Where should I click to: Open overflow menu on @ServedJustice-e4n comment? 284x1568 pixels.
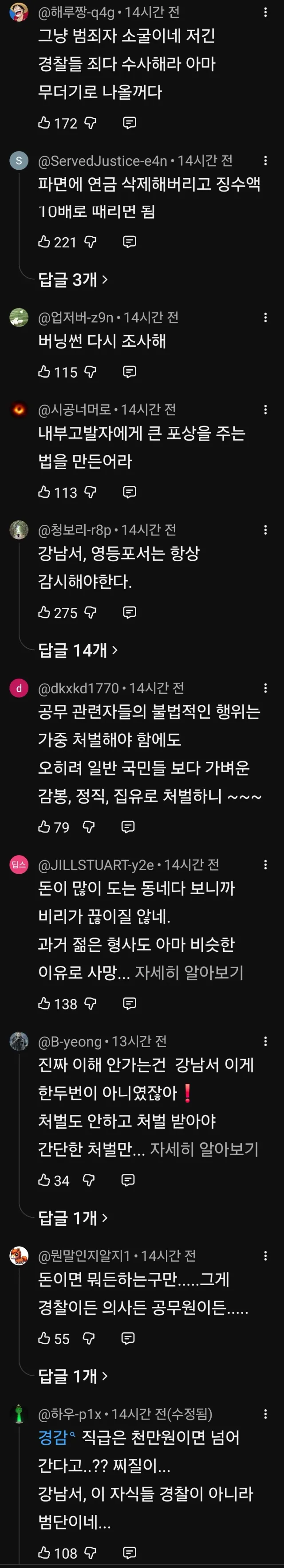pyautogui.click(x=265, y=160)
